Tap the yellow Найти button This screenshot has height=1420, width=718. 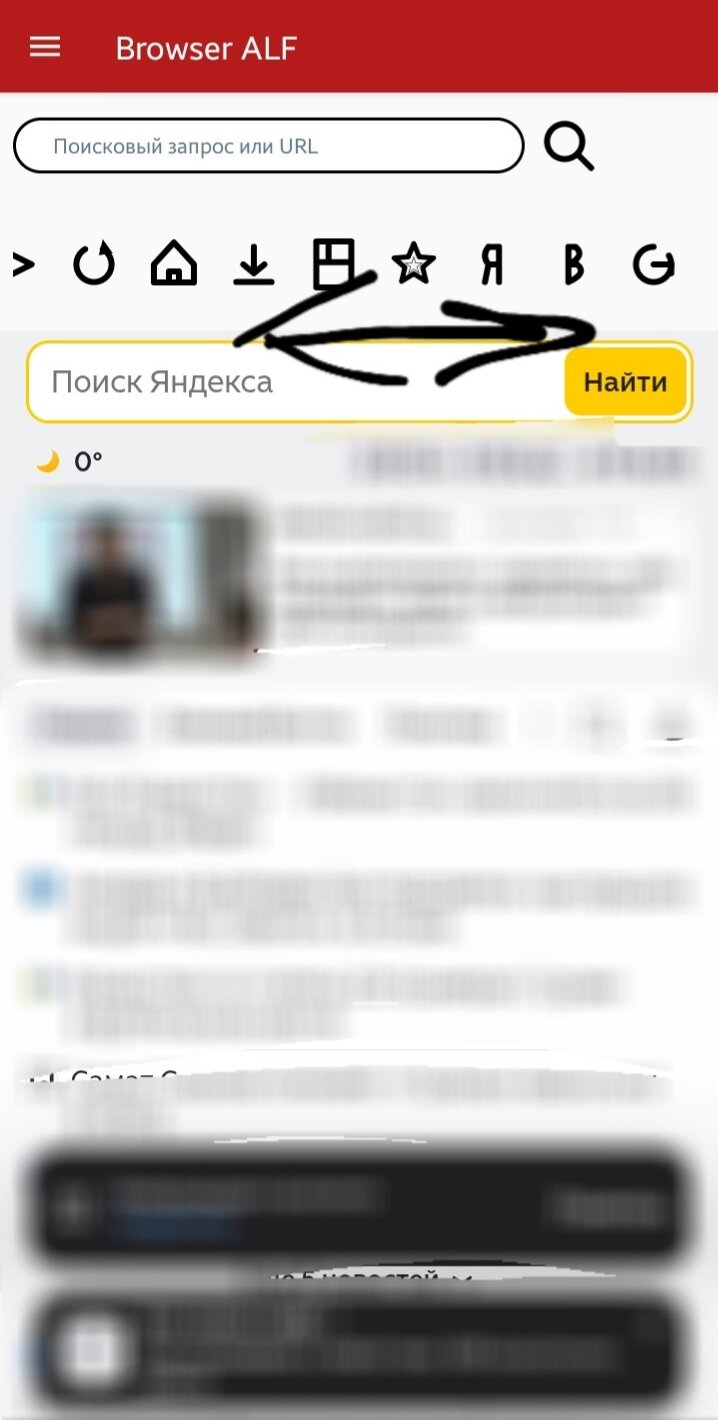click(x=626, y=382)
